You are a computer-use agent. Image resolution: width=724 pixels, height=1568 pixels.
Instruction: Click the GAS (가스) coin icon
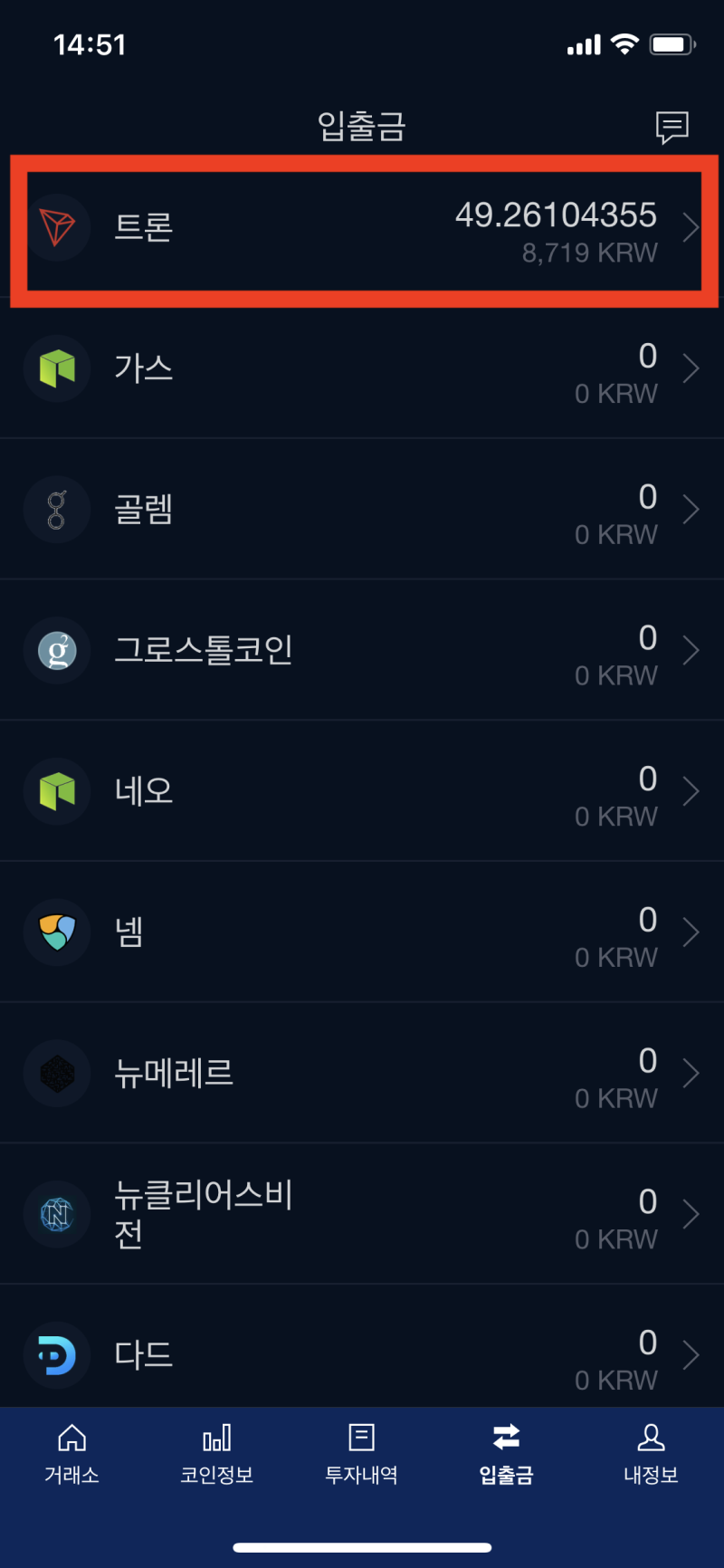click(56, 368)
